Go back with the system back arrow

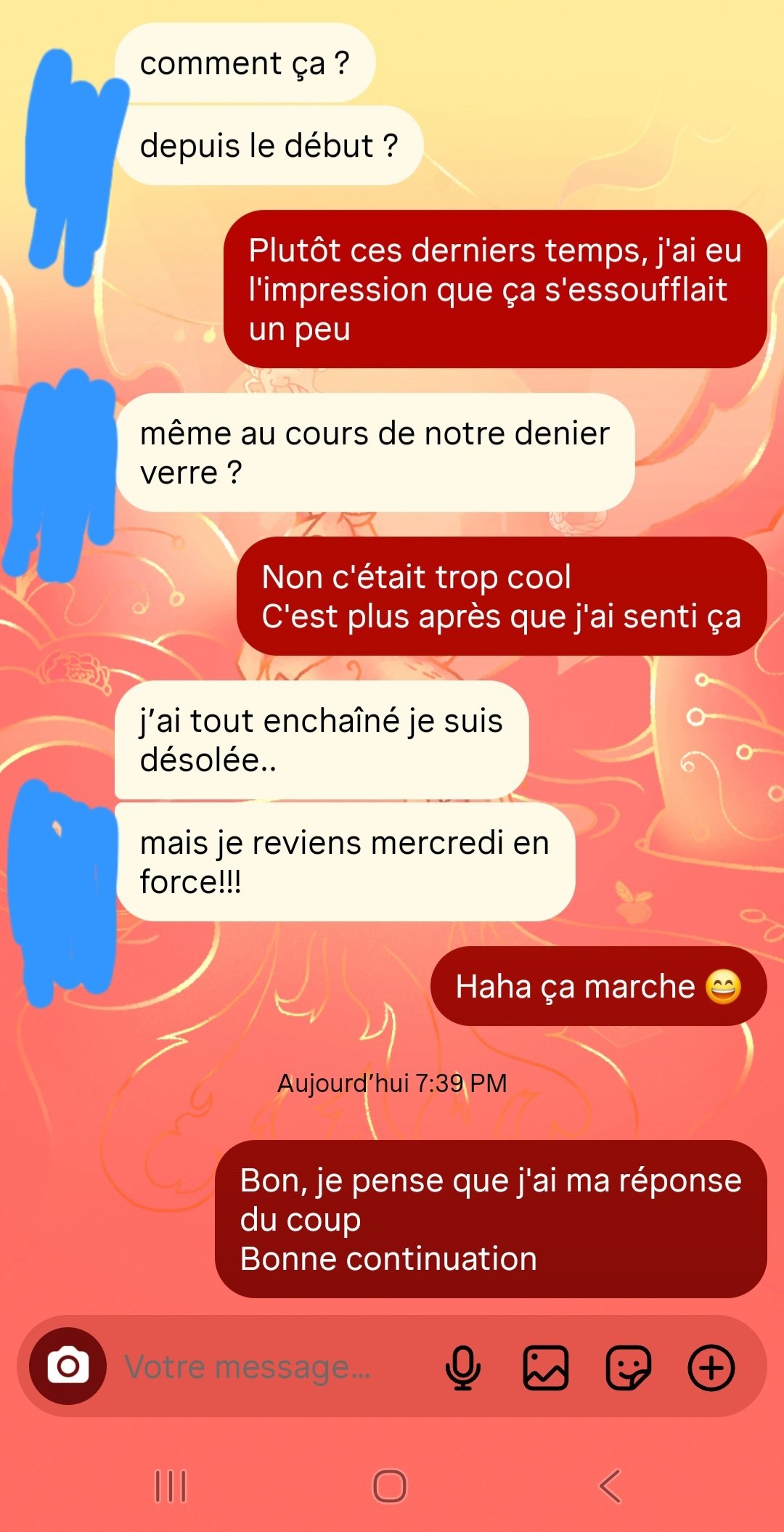[610, 1486]
